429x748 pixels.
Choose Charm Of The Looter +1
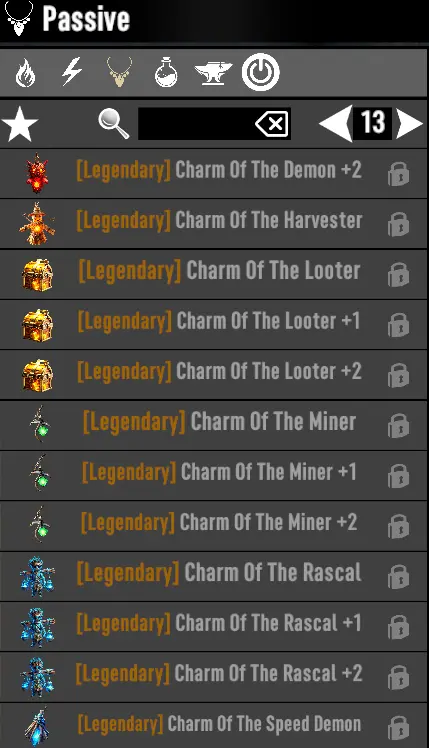coord(213,325)
